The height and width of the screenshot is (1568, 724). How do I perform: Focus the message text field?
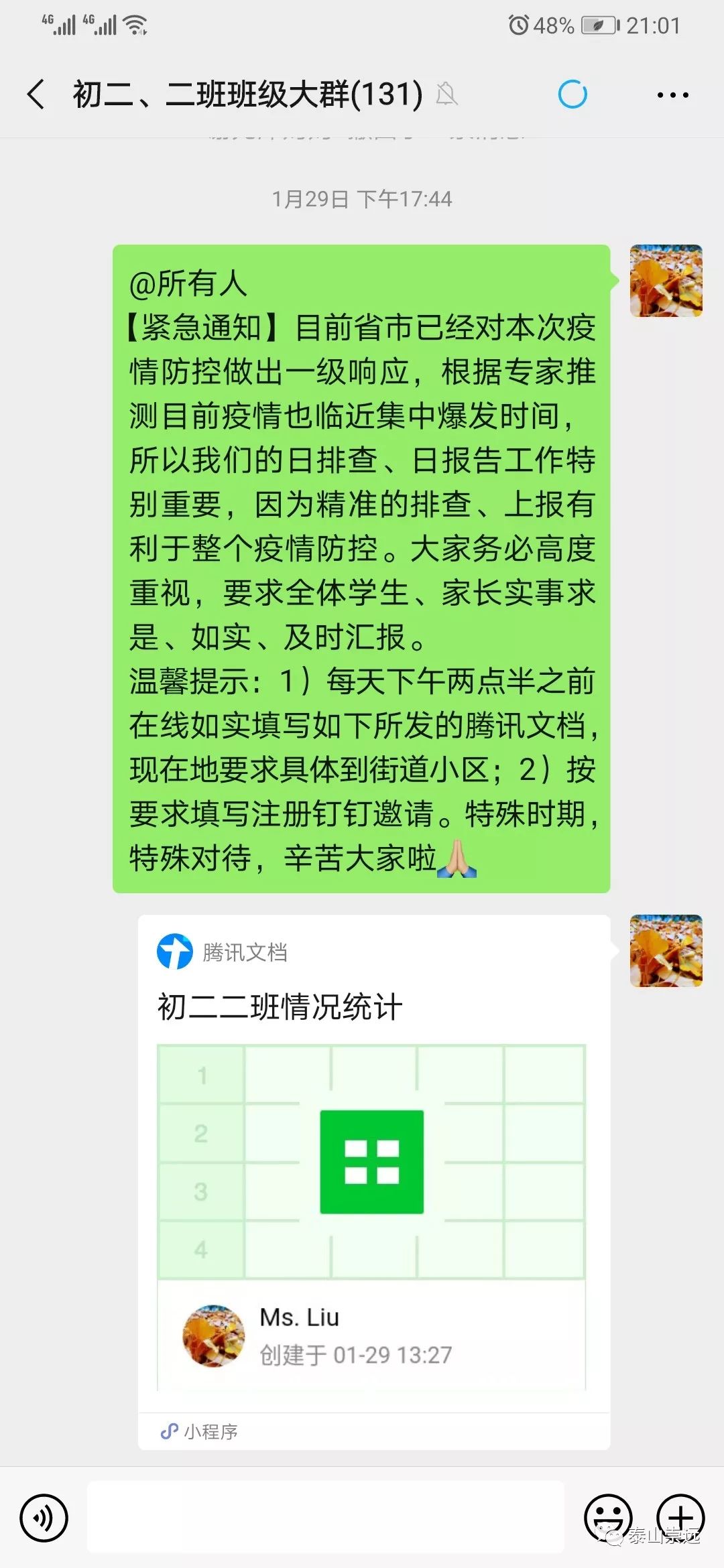click(x=326, y=1518)
